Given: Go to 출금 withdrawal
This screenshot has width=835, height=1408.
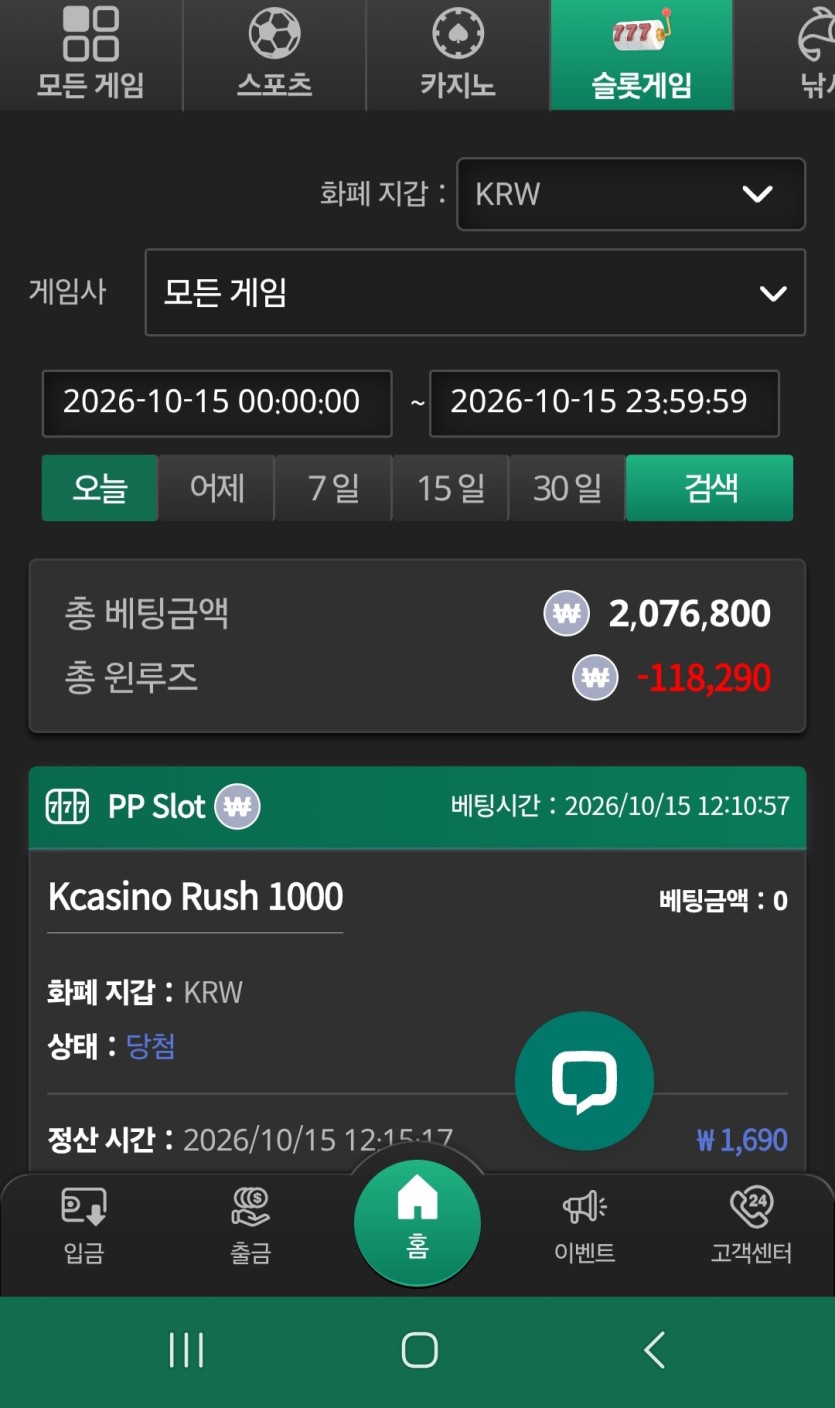Looking at the screenshot, I should click(250, 1226).
